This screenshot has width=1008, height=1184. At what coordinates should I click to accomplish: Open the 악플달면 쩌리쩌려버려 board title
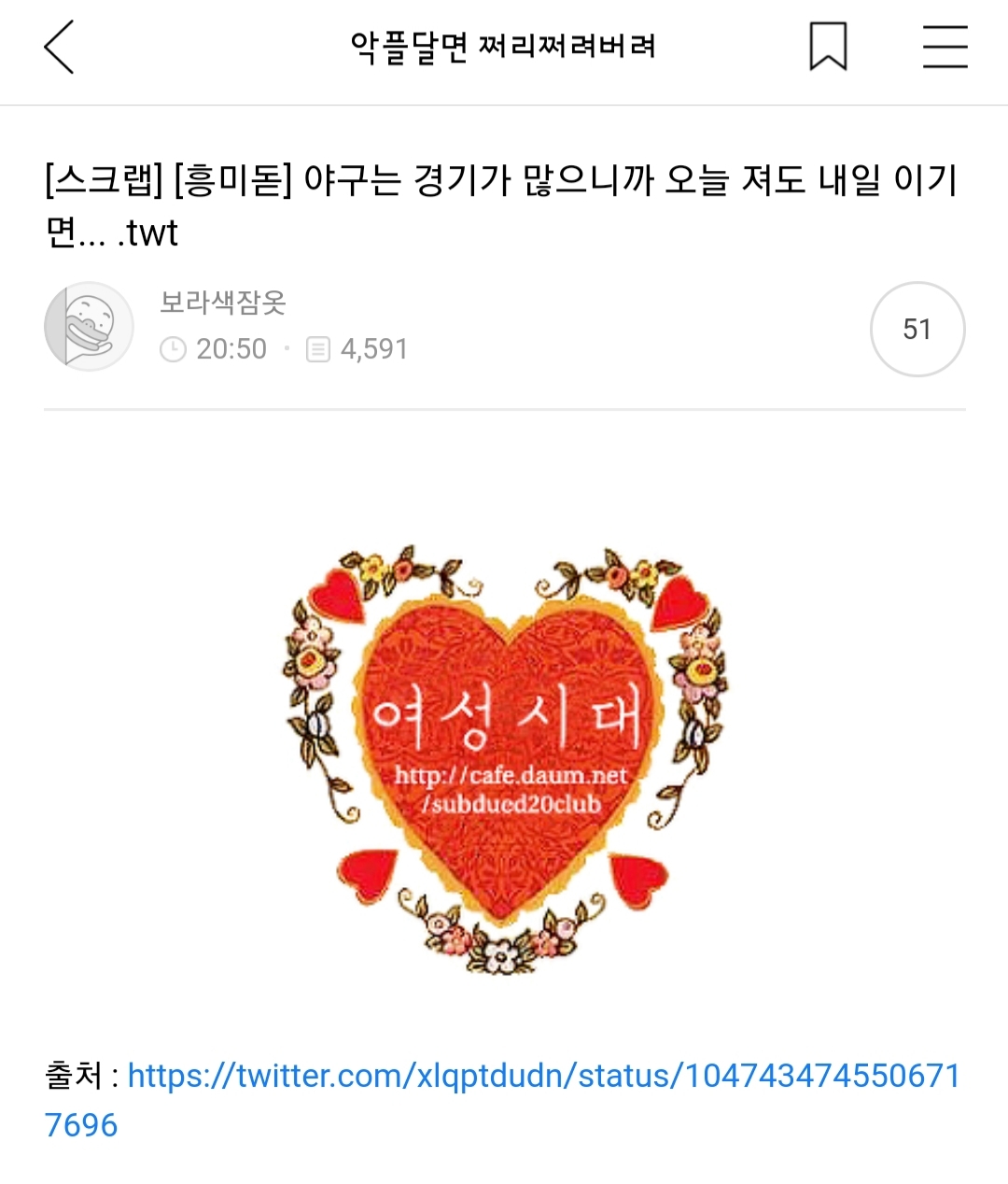[x=502, y=47]
